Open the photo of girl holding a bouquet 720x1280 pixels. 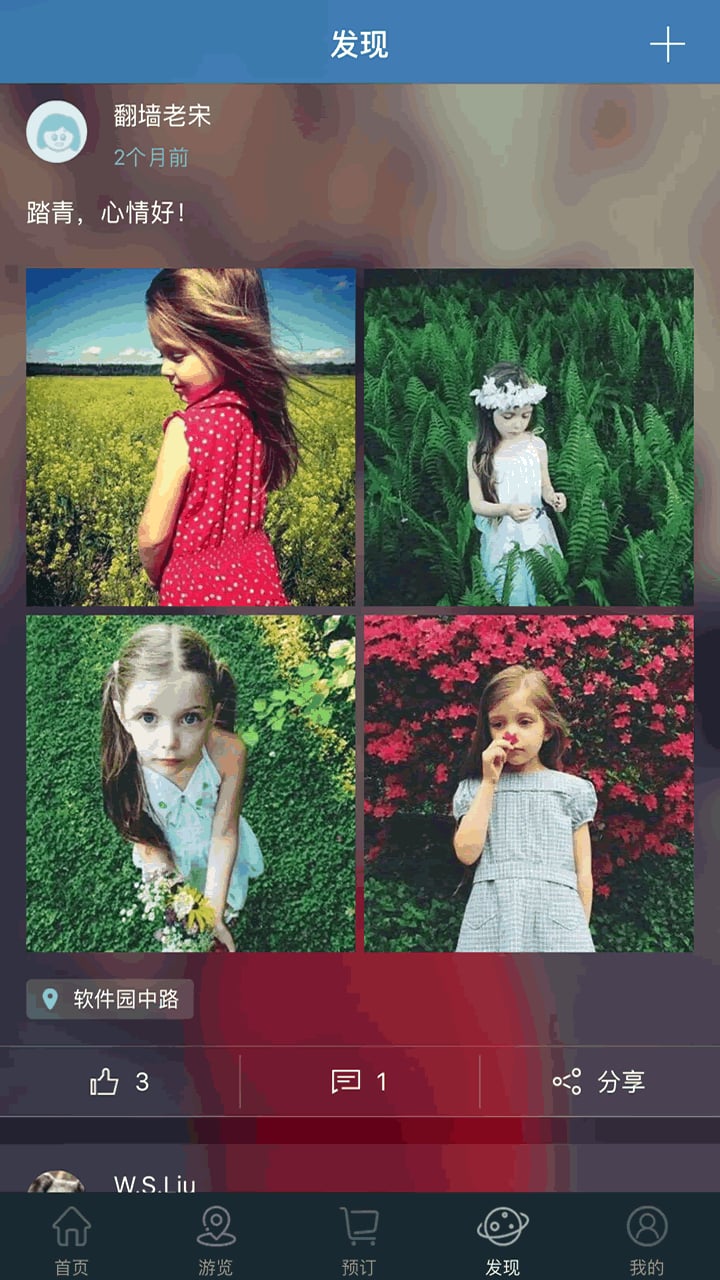click(x=191, y=783)
